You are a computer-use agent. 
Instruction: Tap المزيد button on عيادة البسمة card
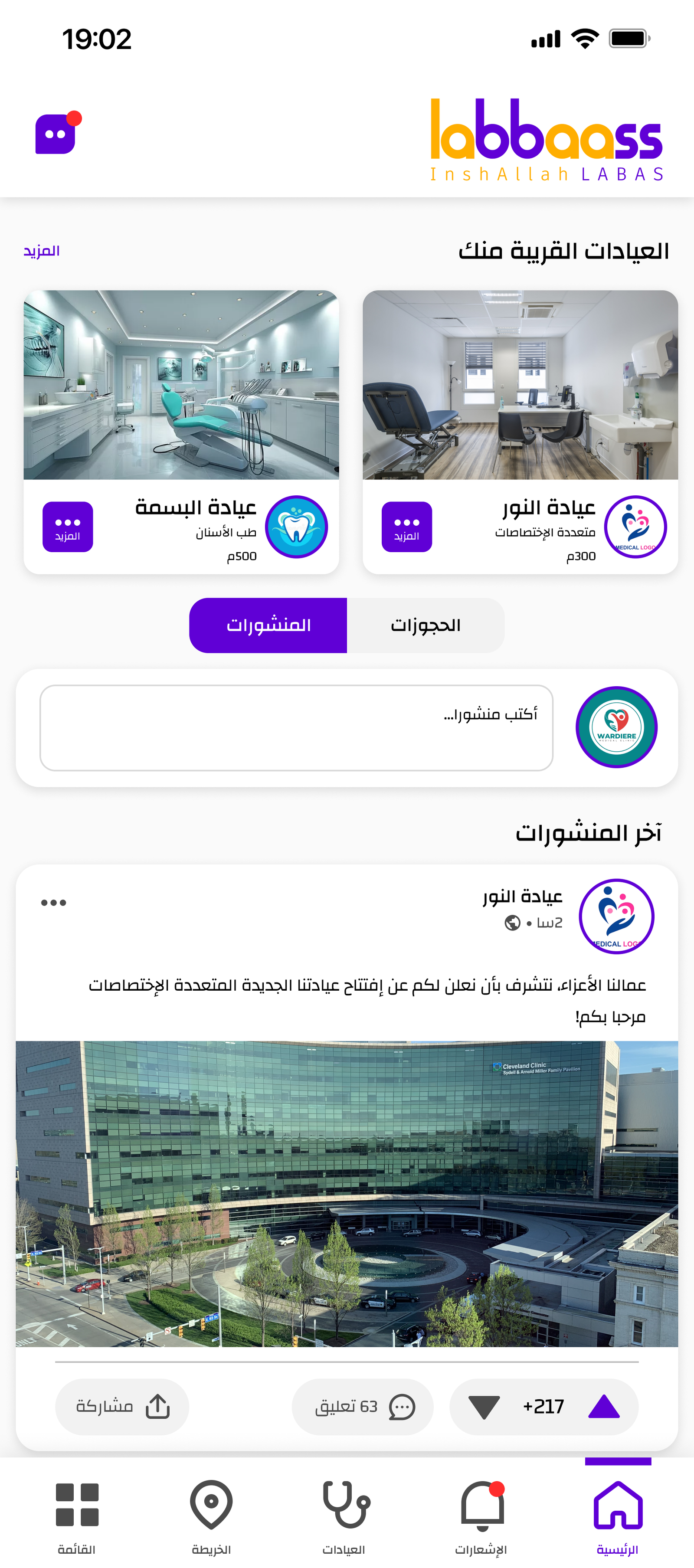coord(68,527)
